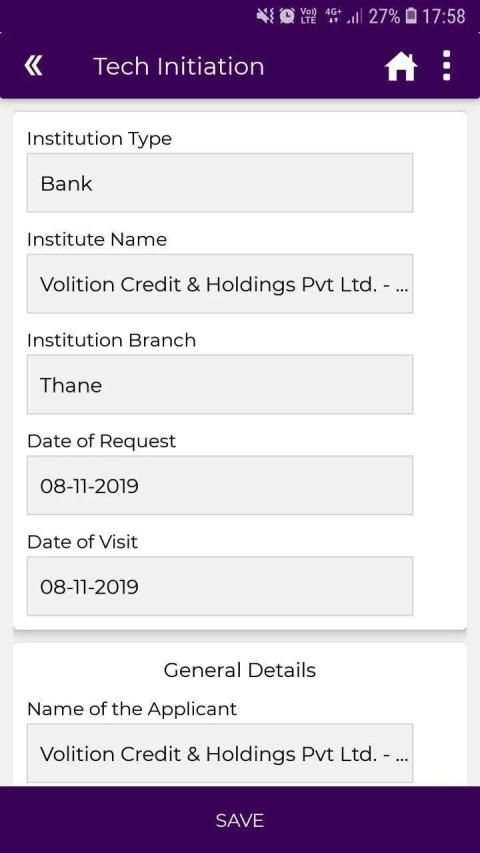The width and height of the screenshot is (480, 853).
Task: Open the home icon in app bar
Action: 401,67
